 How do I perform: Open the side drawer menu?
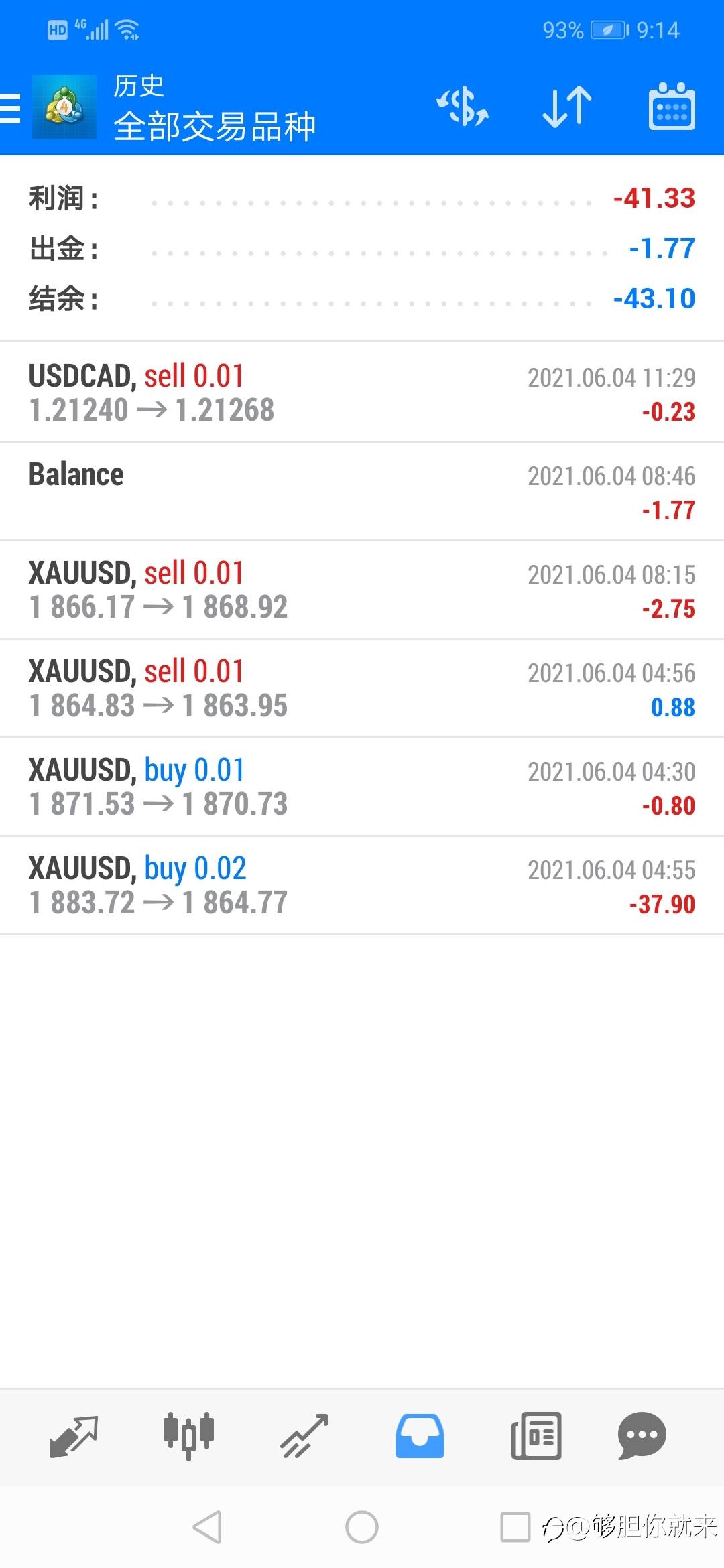pyautogui.click(x=11, y=109)
